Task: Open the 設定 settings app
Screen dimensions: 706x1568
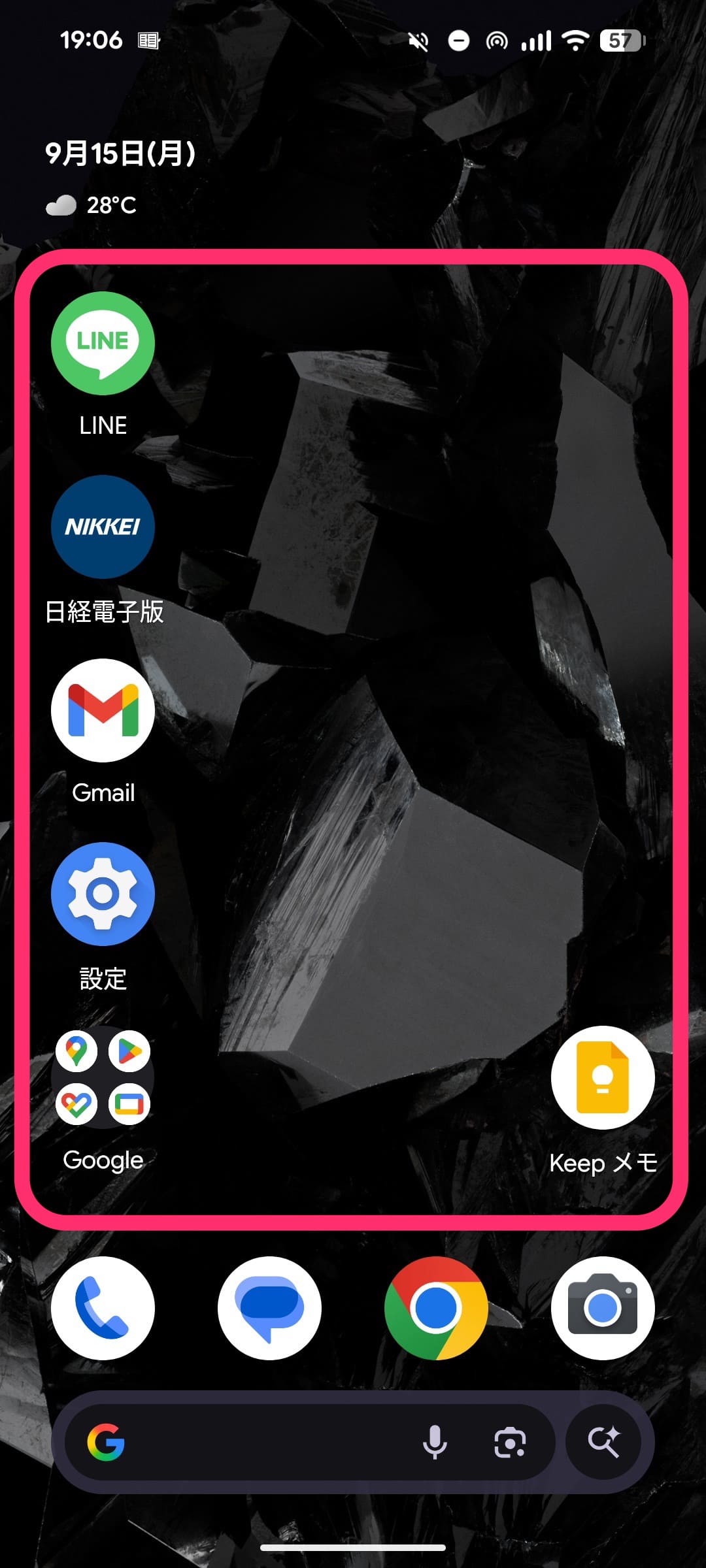Action: point(103,894)
